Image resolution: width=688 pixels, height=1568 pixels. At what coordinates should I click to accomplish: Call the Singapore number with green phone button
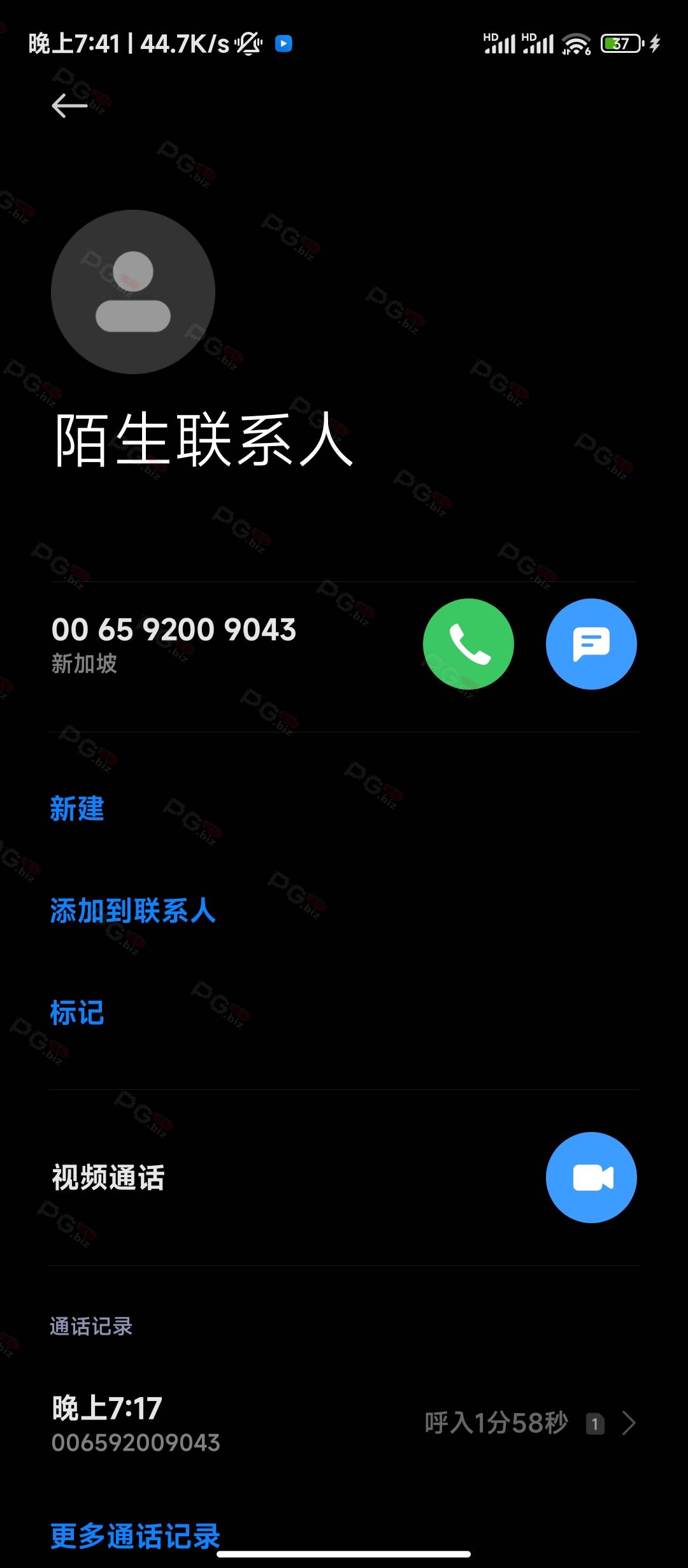tap(468, 644)
